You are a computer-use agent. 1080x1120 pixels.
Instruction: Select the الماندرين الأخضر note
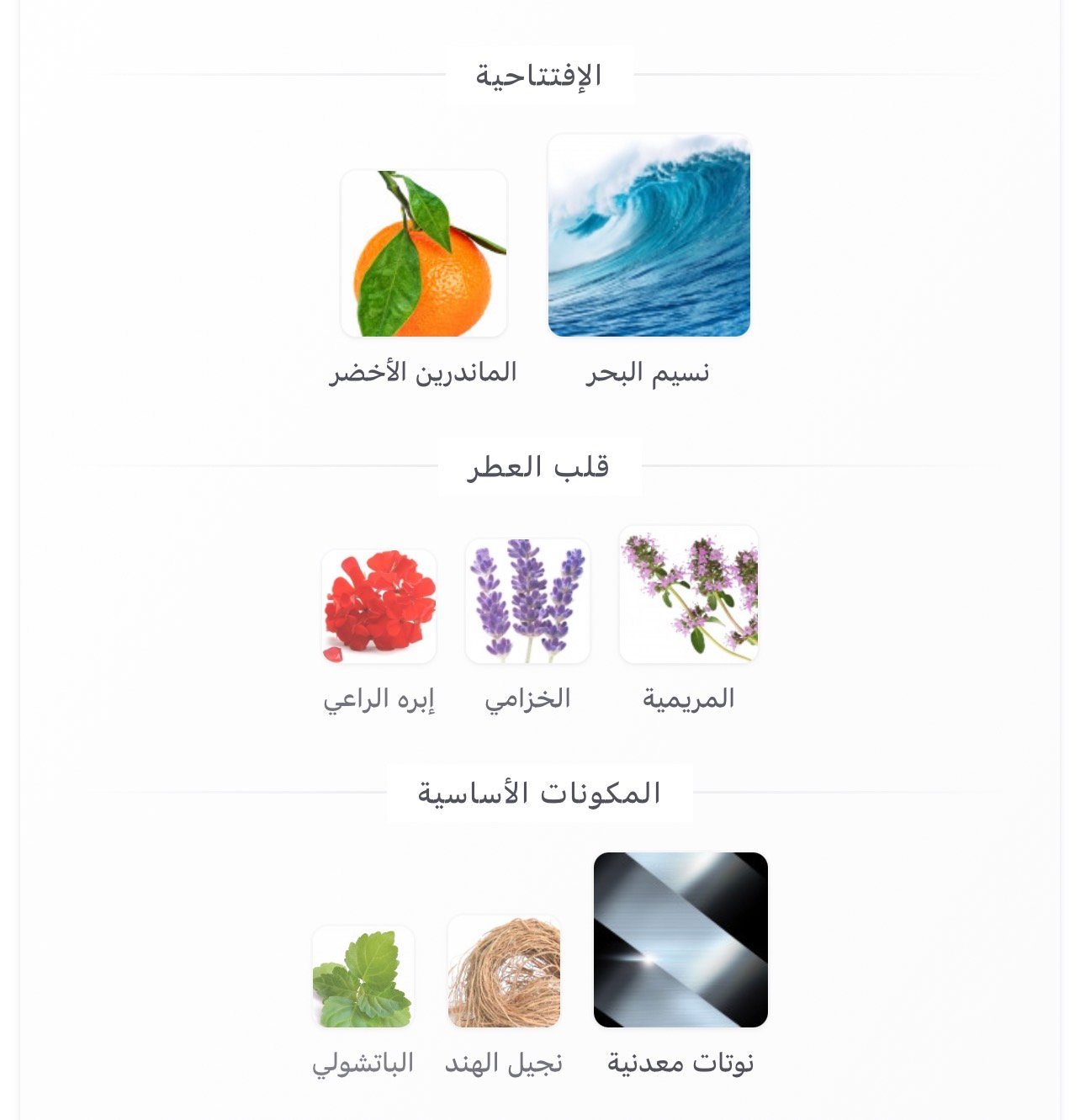pos(424,254)
